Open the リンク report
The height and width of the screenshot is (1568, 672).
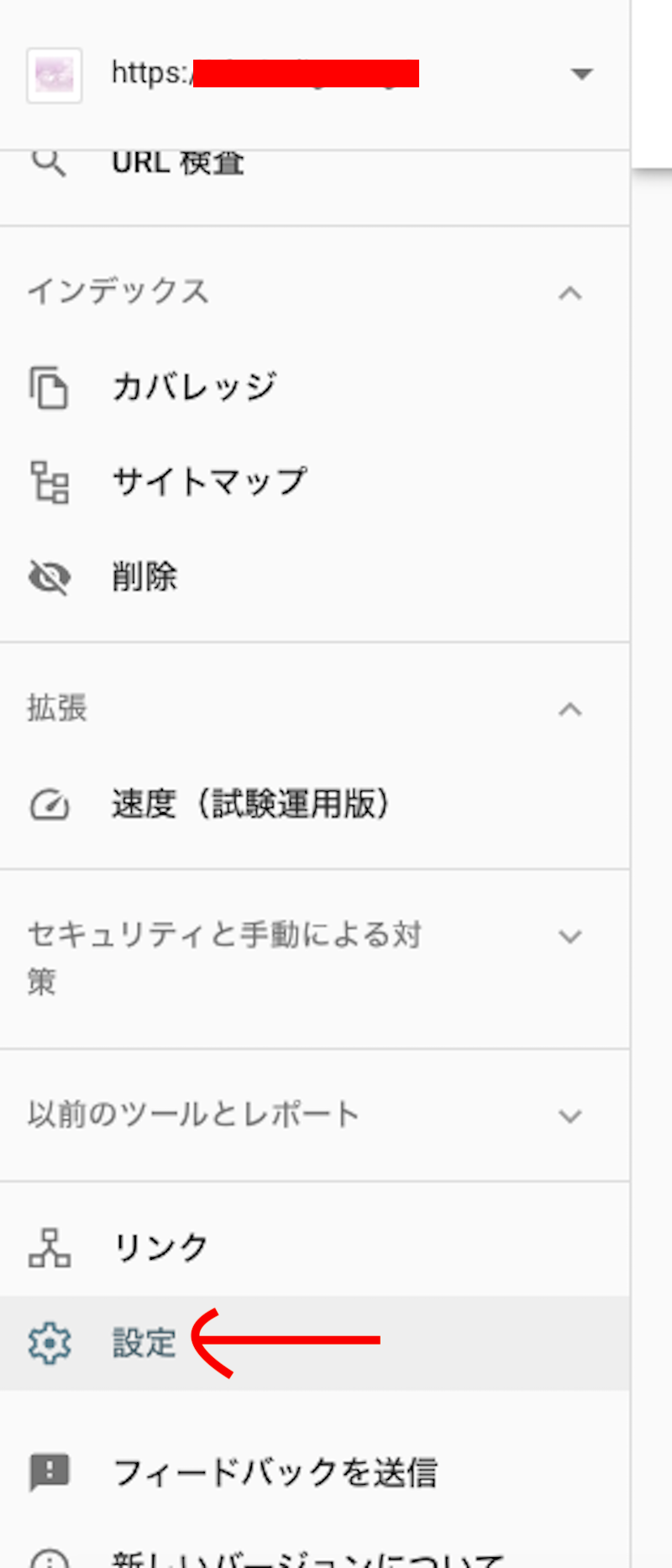click(x=160, y=1247)
